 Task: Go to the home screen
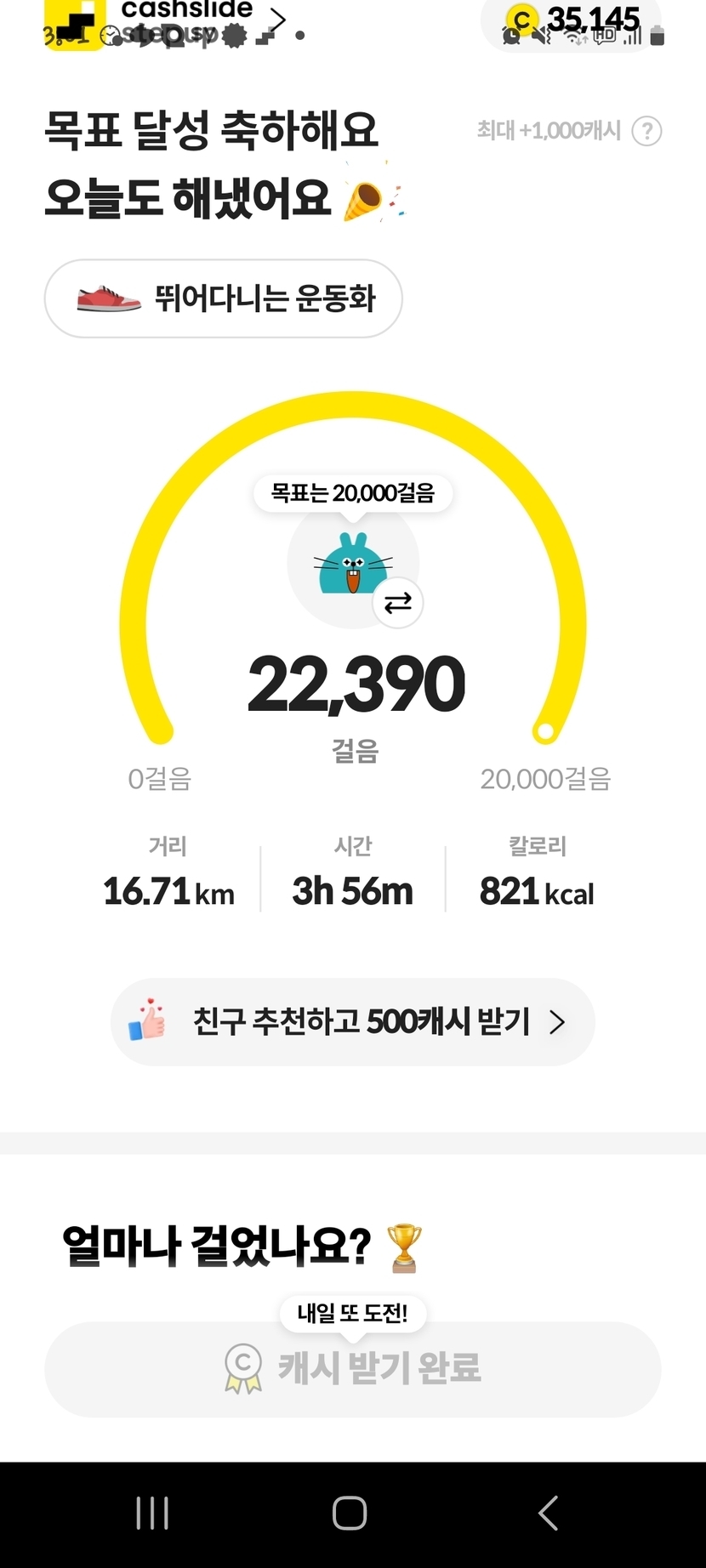click(x=350, y=1513)
